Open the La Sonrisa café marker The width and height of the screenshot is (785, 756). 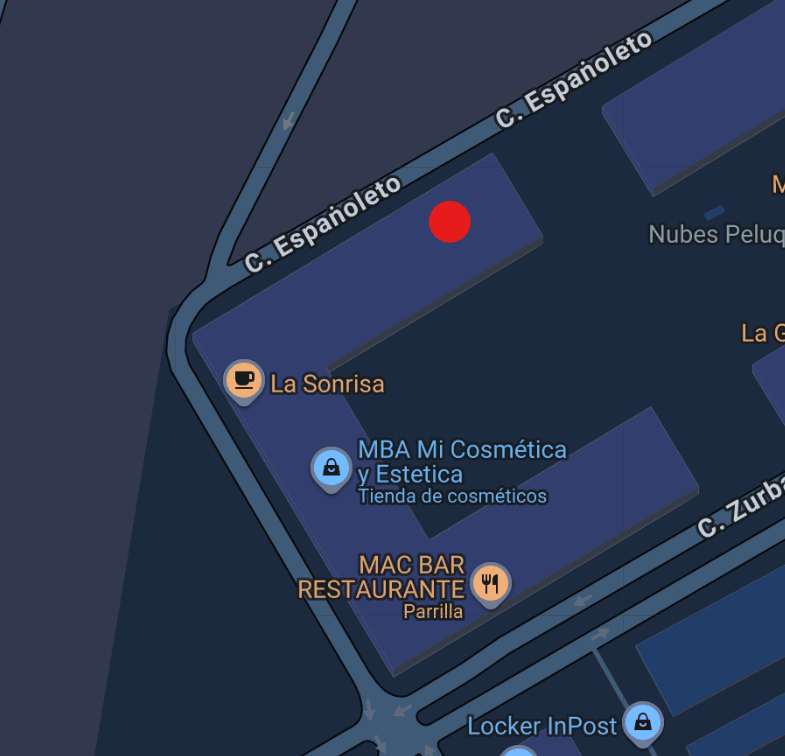pyautogui.click(x=244, y=380)
